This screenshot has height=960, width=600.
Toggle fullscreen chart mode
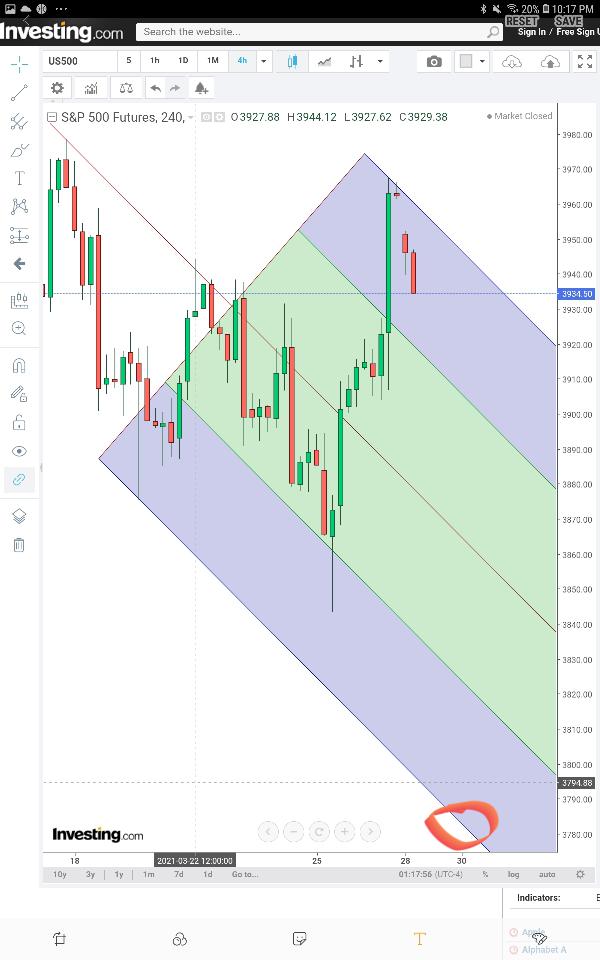tap(585, 62)
